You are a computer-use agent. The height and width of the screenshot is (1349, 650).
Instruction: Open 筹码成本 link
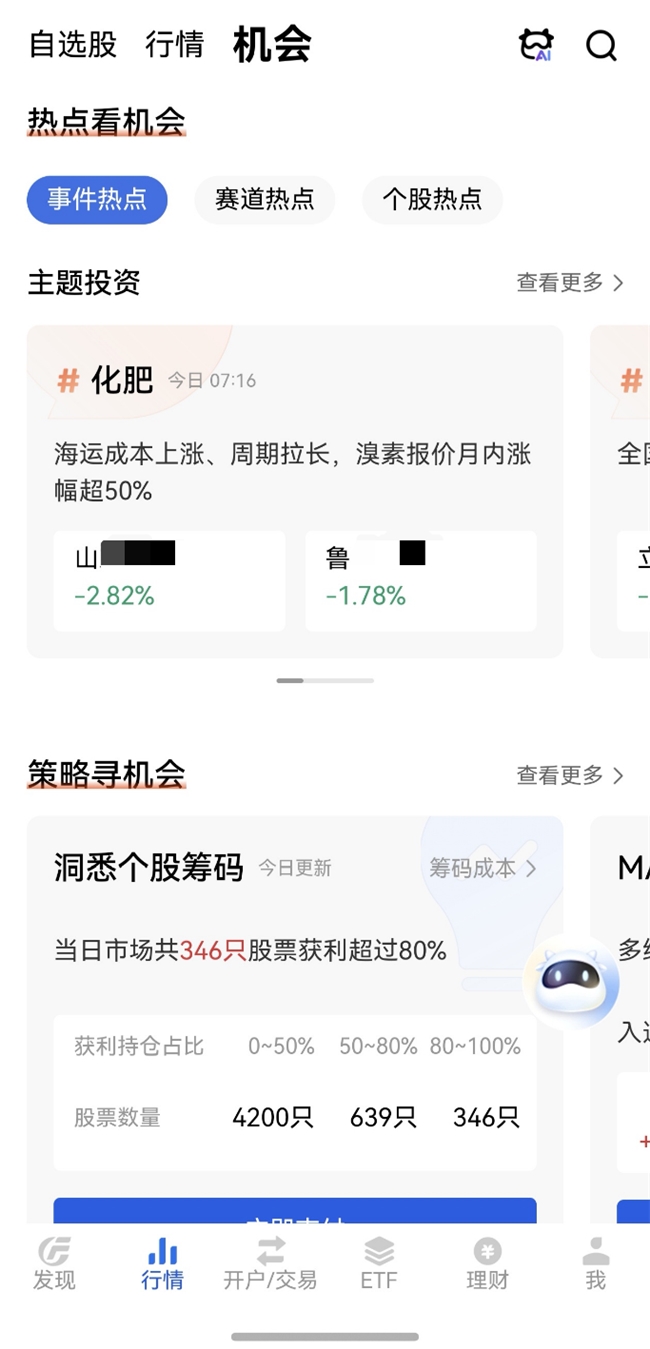click(x=483, y=868)
